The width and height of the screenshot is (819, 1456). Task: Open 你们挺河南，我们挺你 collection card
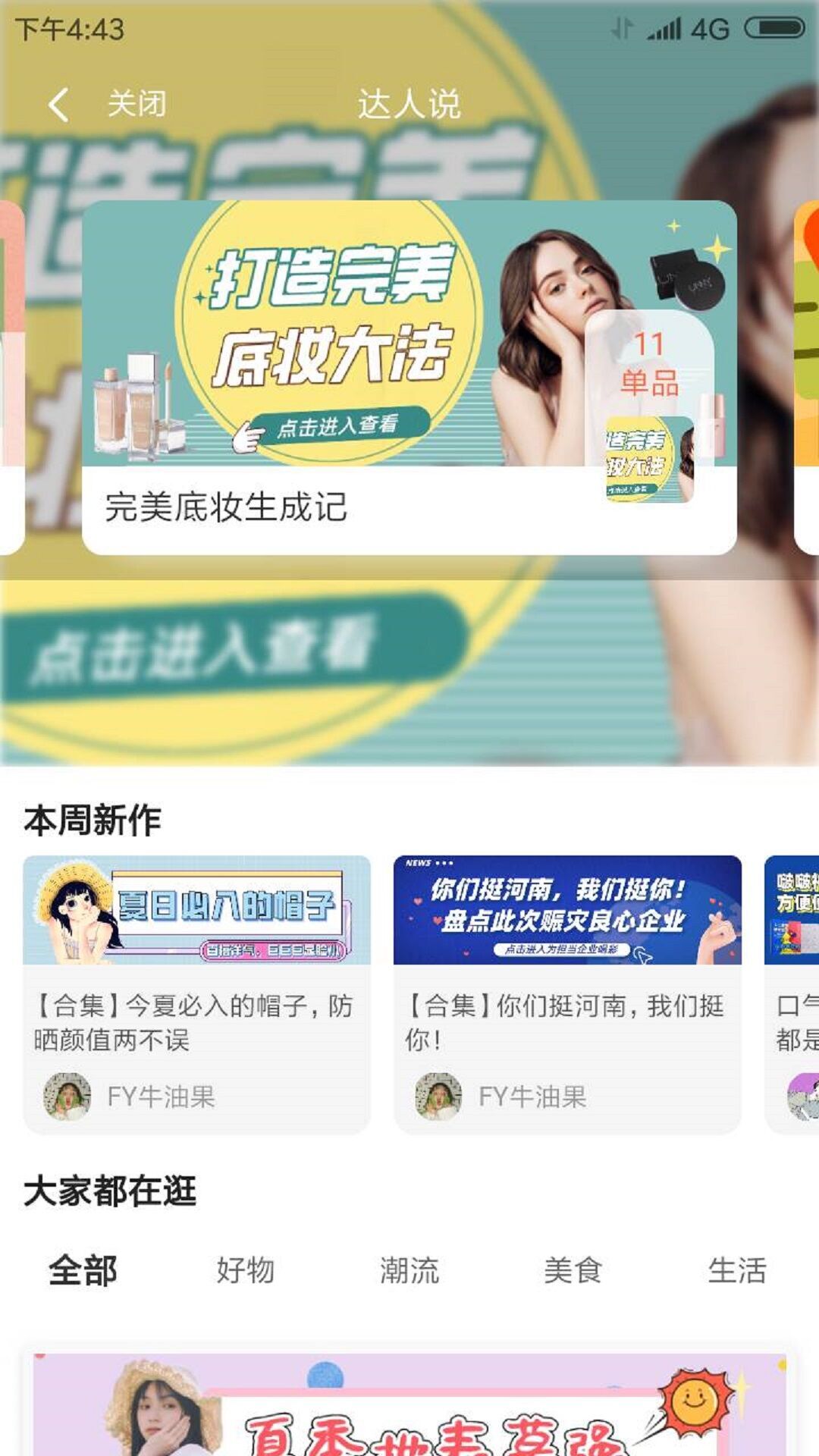[x=566, y=993]
